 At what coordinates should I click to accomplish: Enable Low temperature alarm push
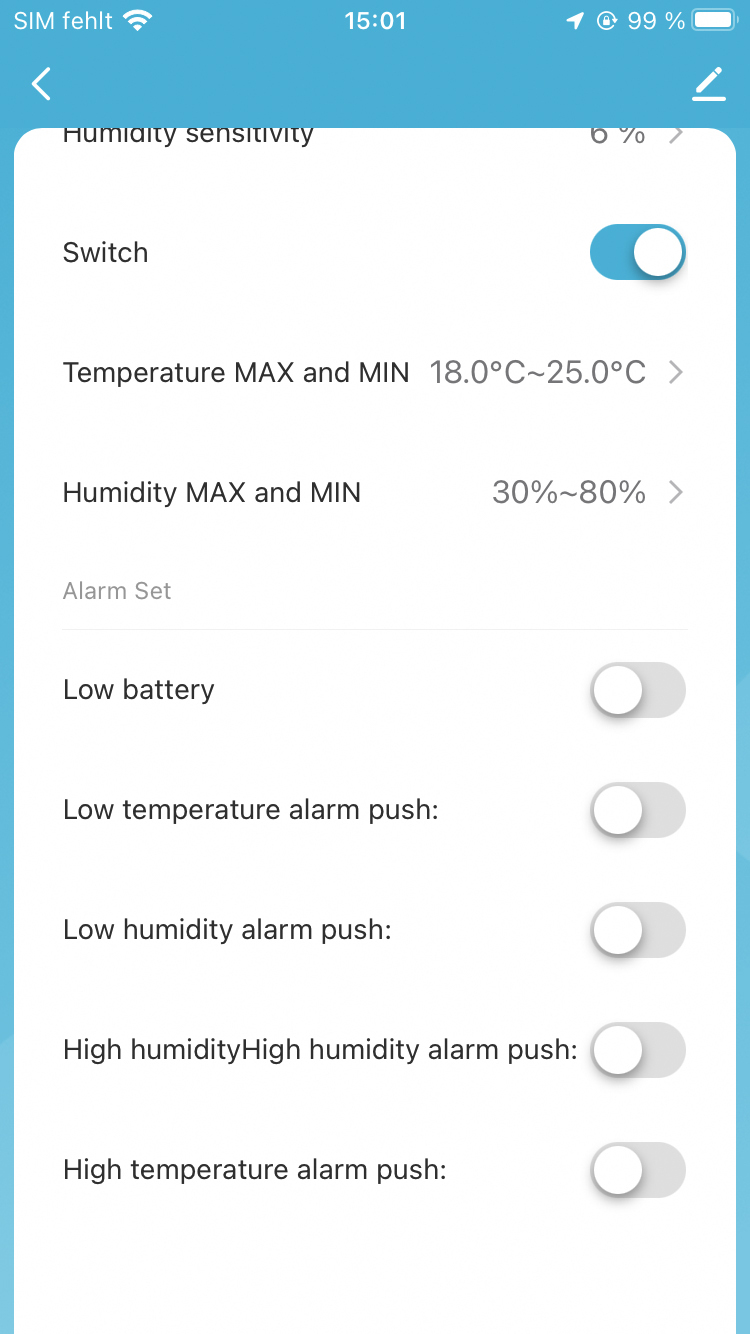[637, 810]
